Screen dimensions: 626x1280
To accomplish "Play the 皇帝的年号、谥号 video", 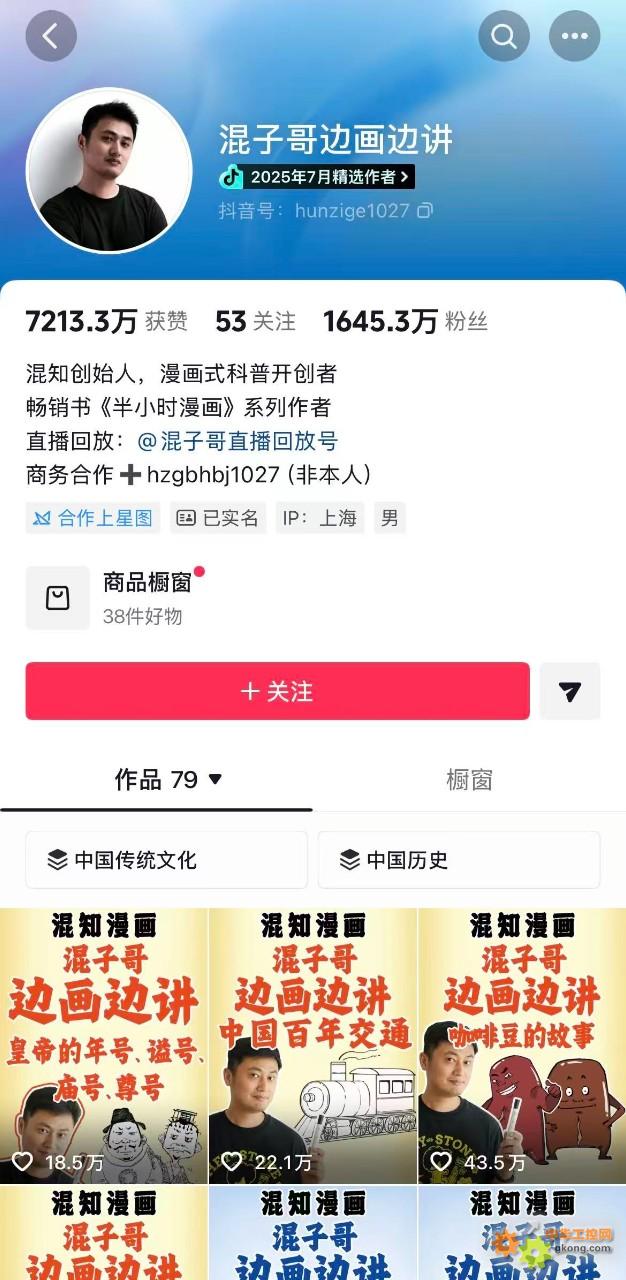I will pos(104,1045).
